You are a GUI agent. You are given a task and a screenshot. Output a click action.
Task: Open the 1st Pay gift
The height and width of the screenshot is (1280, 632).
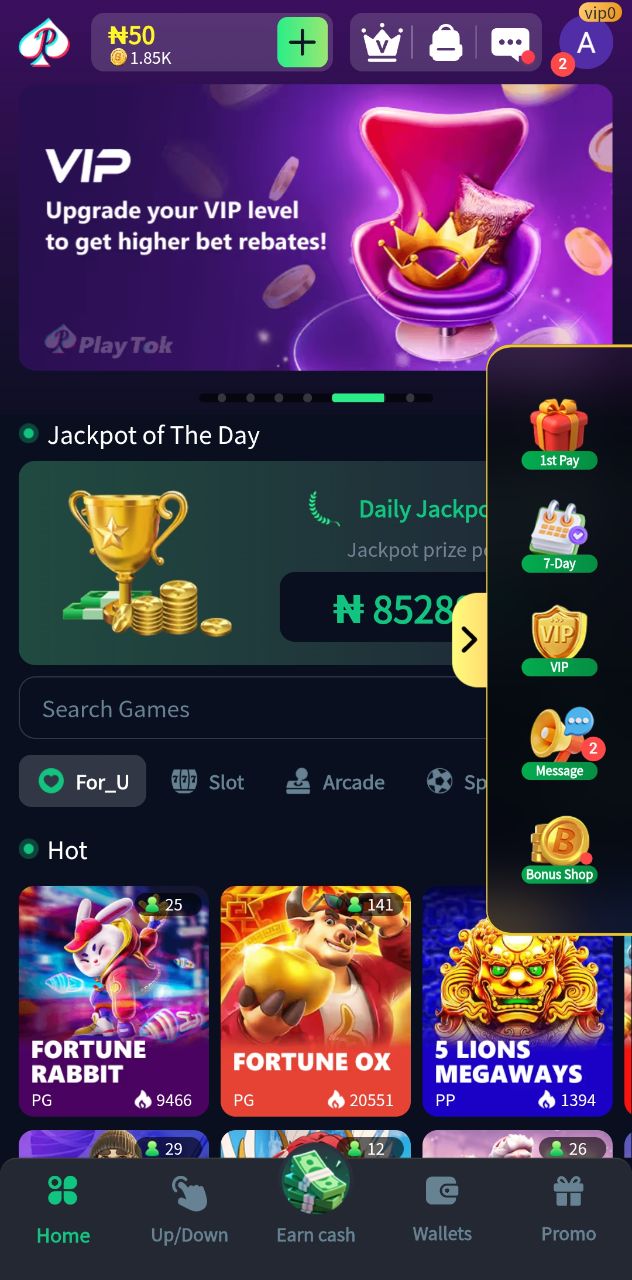tap(559, 434)
